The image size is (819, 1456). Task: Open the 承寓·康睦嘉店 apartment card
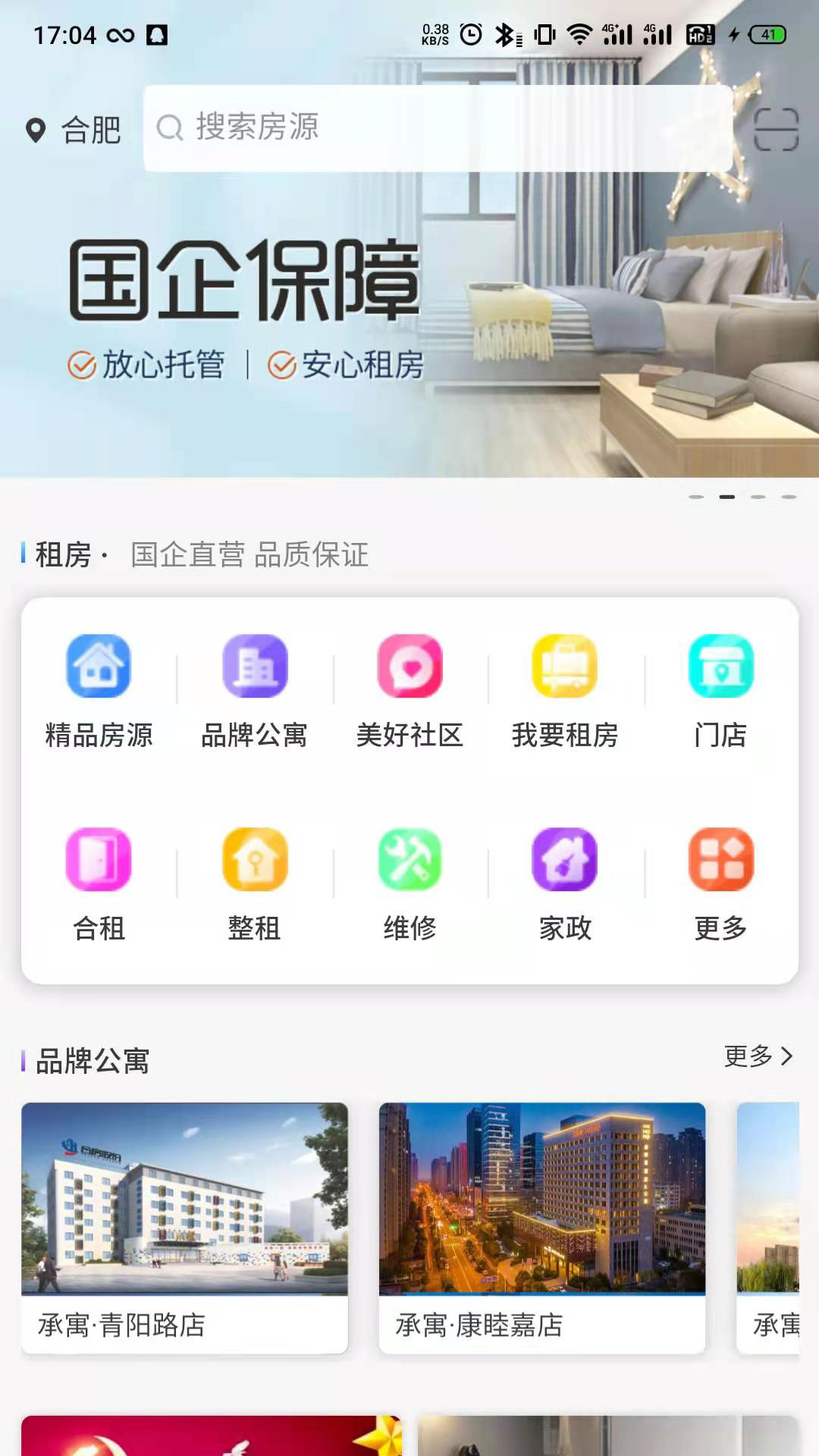541,1227
